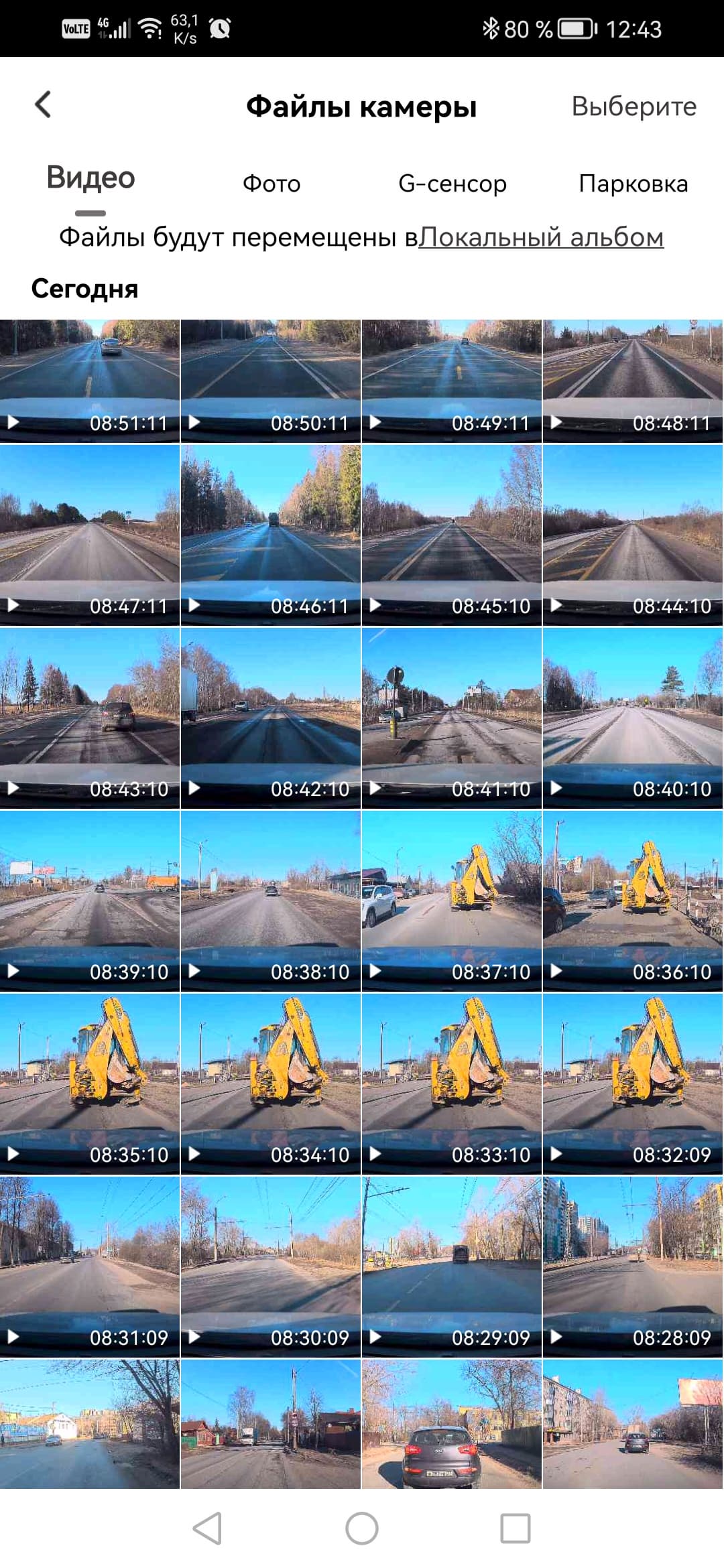This screenshot has width=724, height=1568.
Task: Go back using the top-left arrow
Action: coord(43,105)
